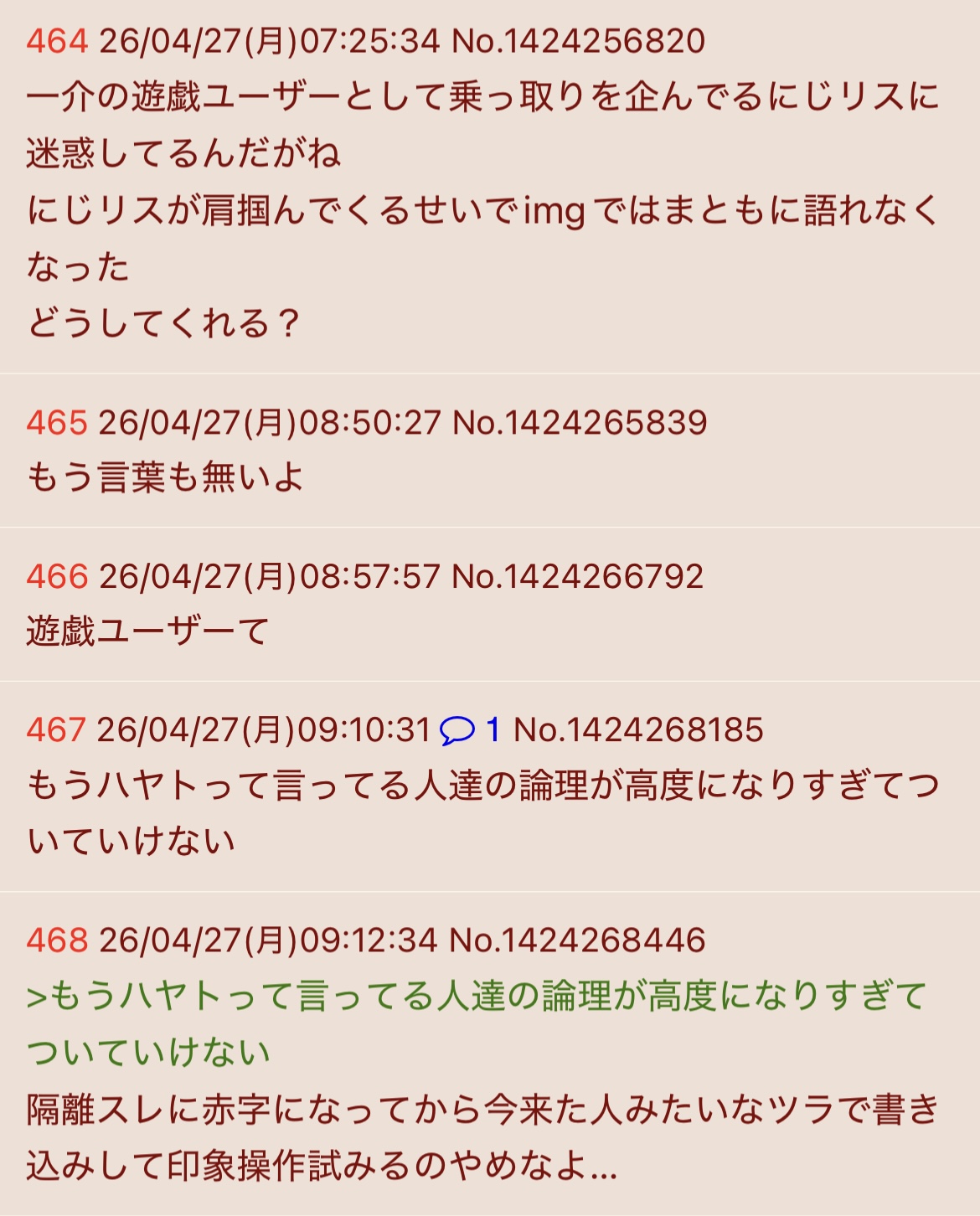The image size is (980, 1216).
Task: Open post number No.1424266792
Action: 578,576
